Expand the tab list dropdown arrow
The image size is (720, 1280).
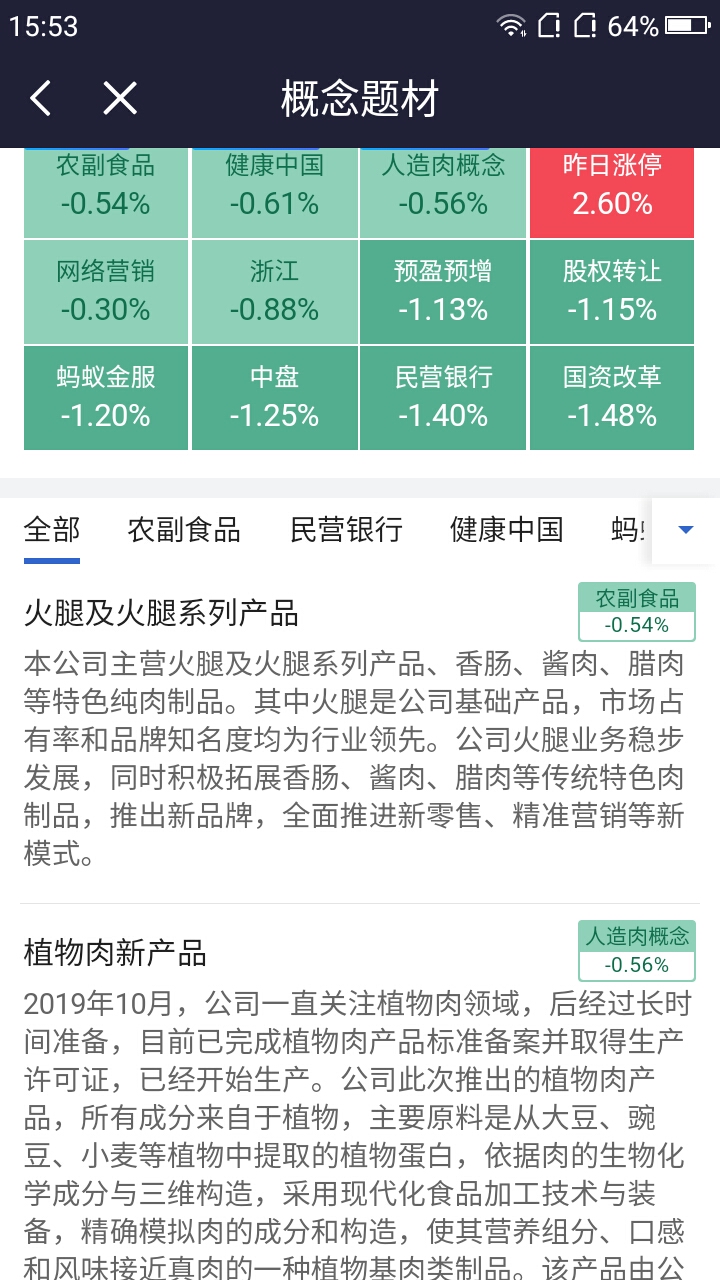(x=686, y=529)
